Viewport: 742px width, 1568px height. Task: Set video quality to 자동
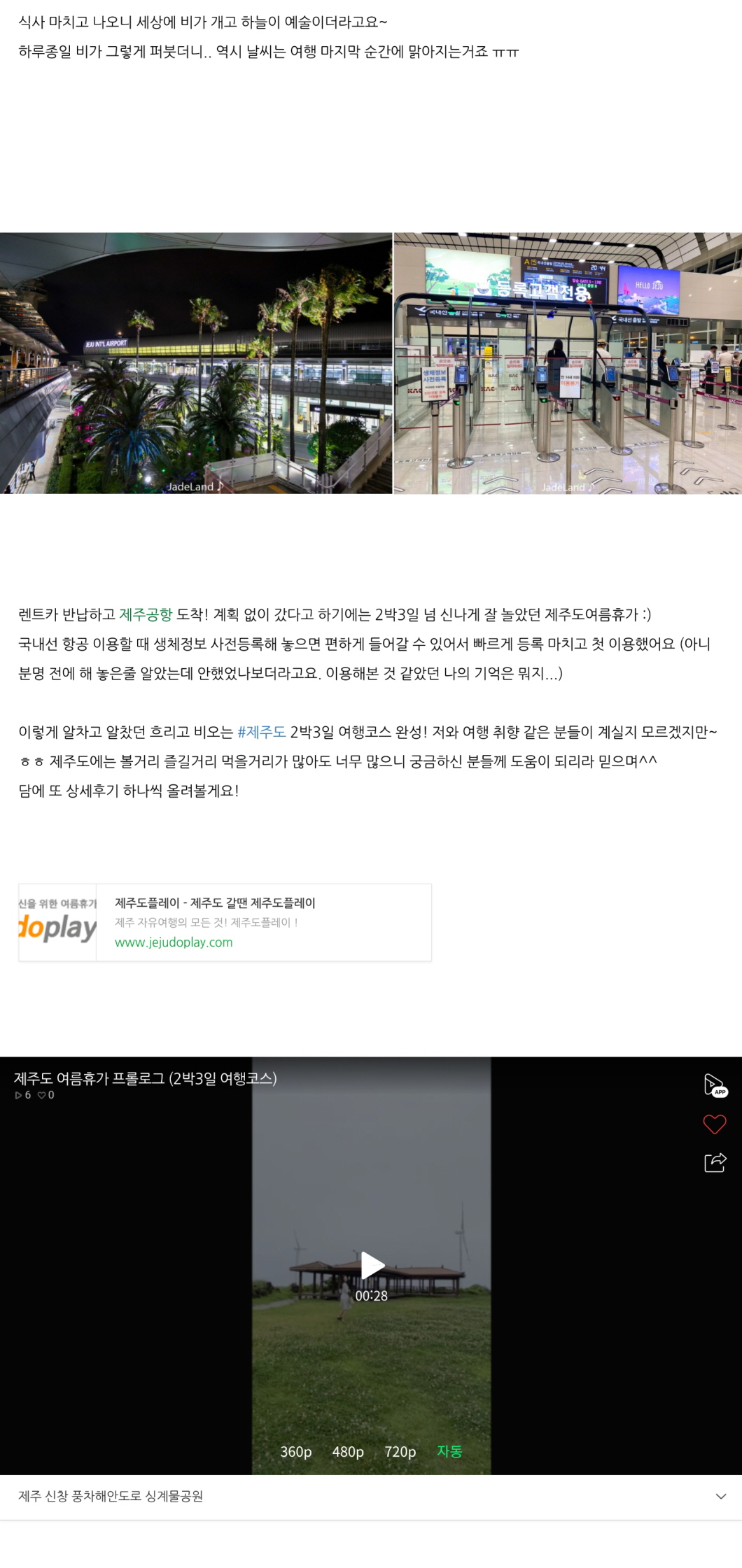pos(449,1452)
